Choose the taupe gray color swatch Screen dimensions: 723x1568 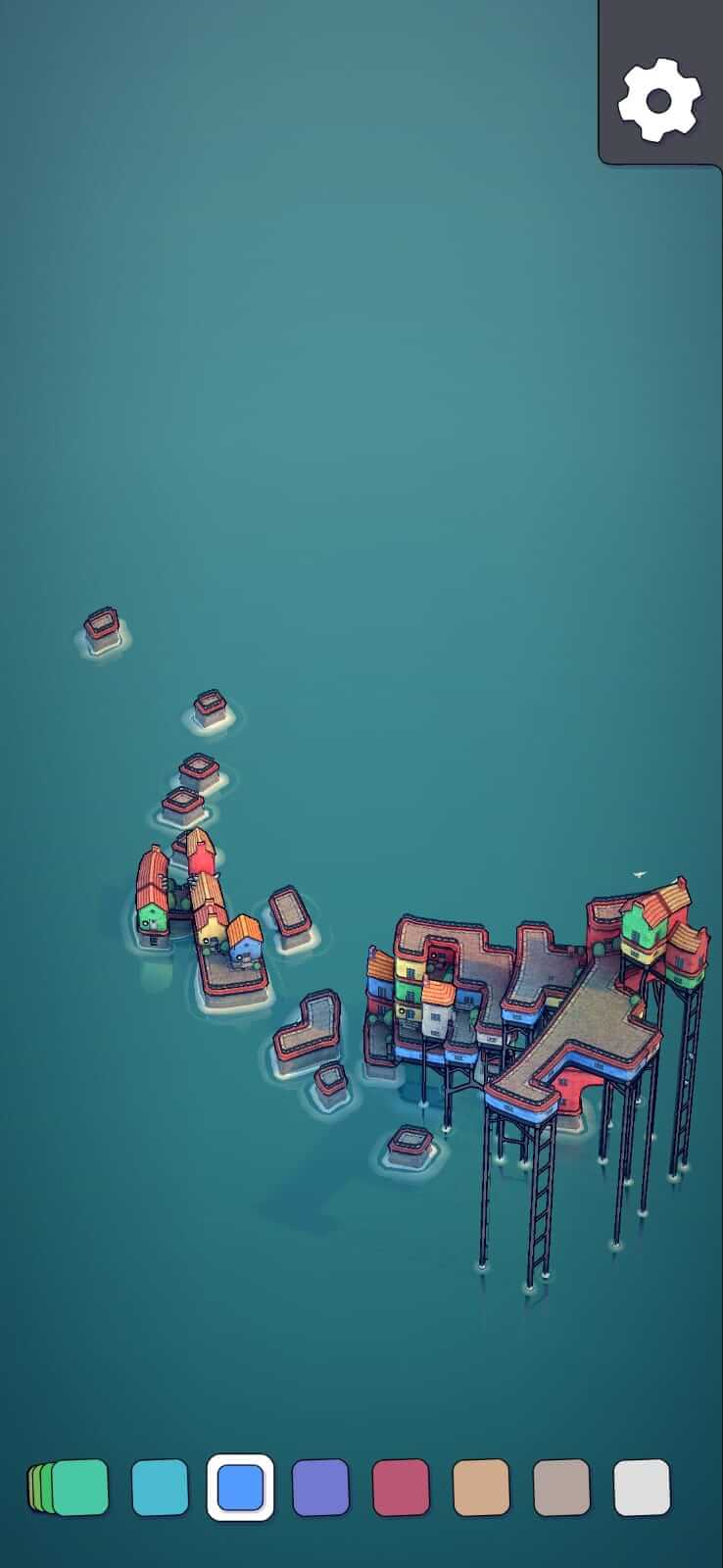pos(561,1487)
